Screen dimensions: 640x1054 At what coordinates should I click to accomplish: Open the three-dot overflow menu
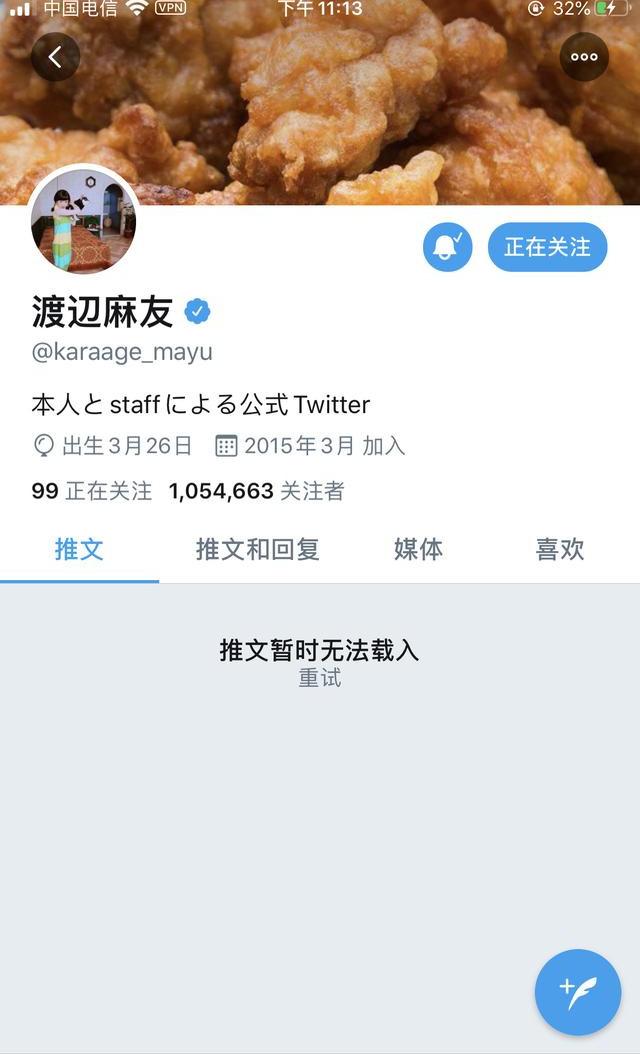click(x=584, y=57)
